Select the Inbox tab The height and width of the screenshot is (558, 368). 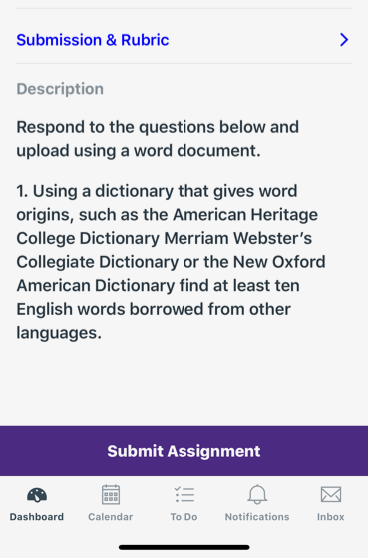331,504
